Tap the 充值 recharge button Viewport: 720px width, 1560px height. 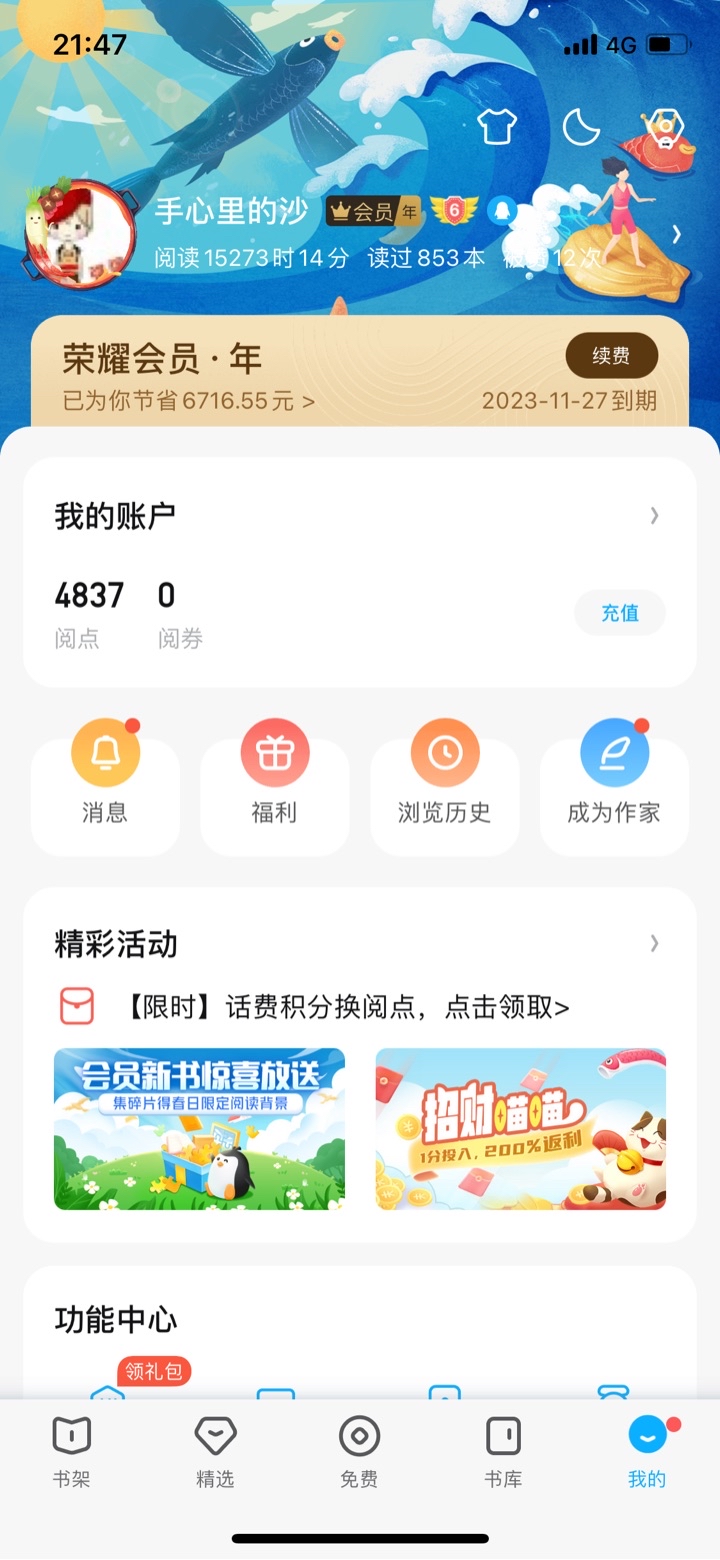[x=620, y=613]
